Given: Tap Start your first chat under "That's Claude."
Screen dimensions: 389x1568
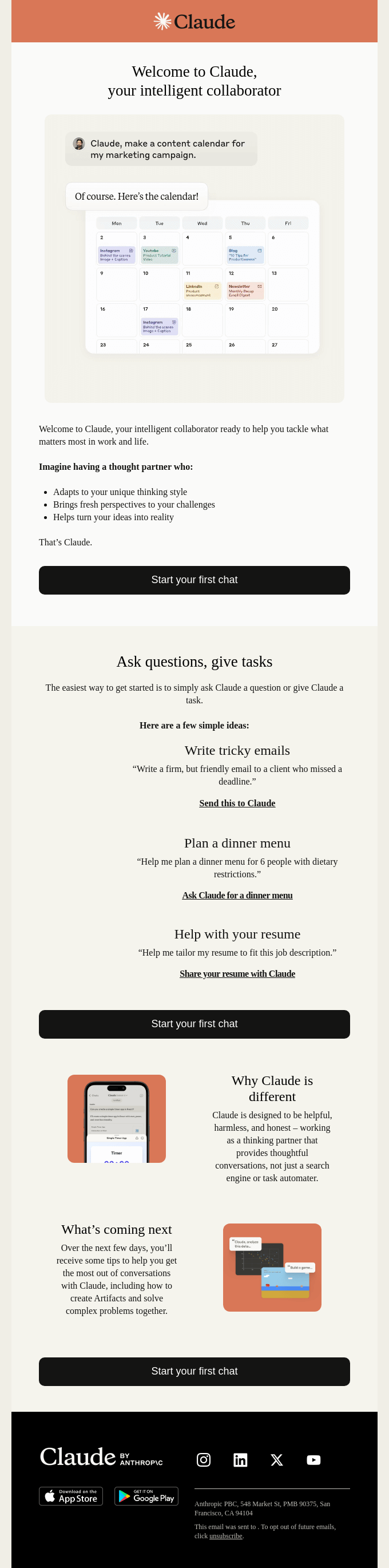Looking at the screenshot, I should tap(194, 580).
